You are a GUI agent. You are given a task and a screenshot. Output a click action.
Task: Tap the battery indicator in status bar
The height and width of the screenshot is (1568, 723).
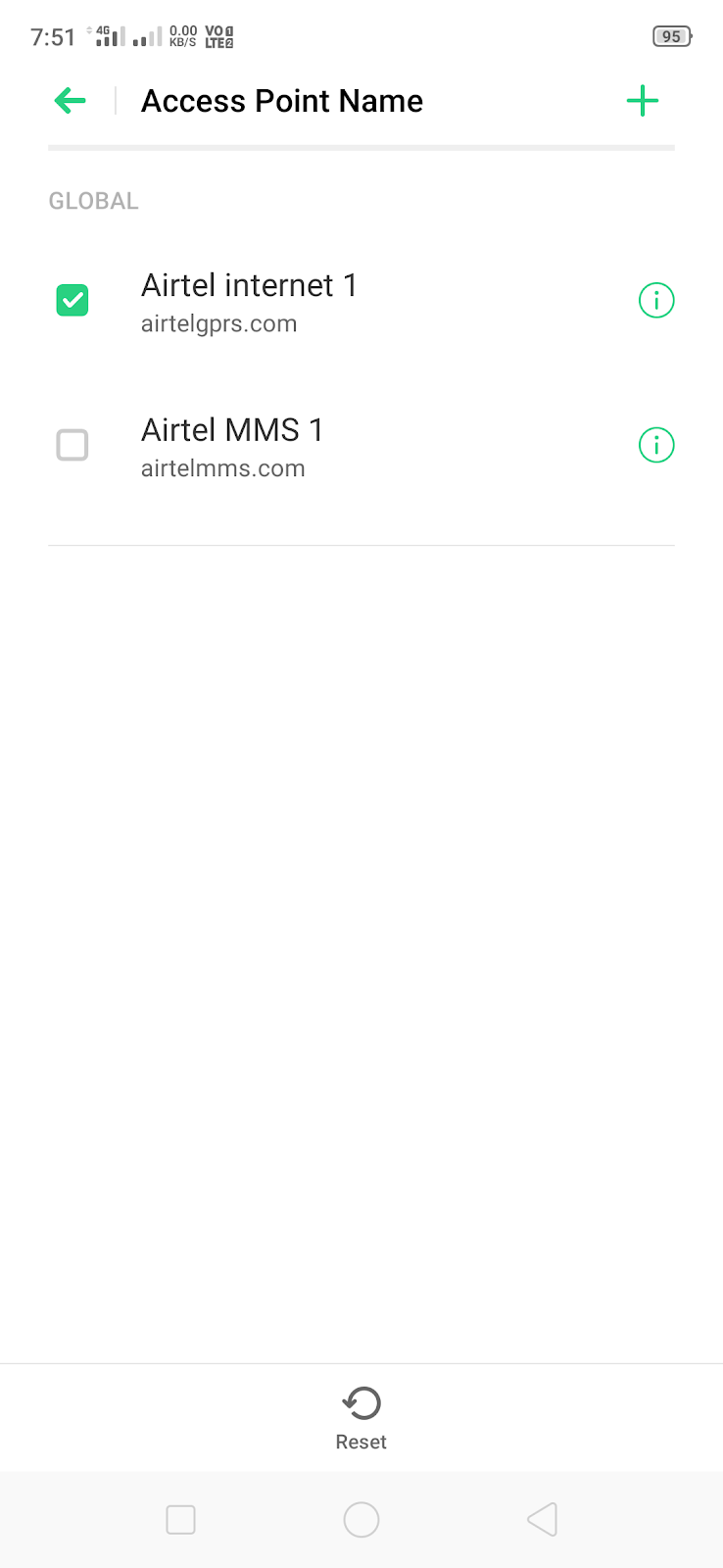tap(670, 36)
